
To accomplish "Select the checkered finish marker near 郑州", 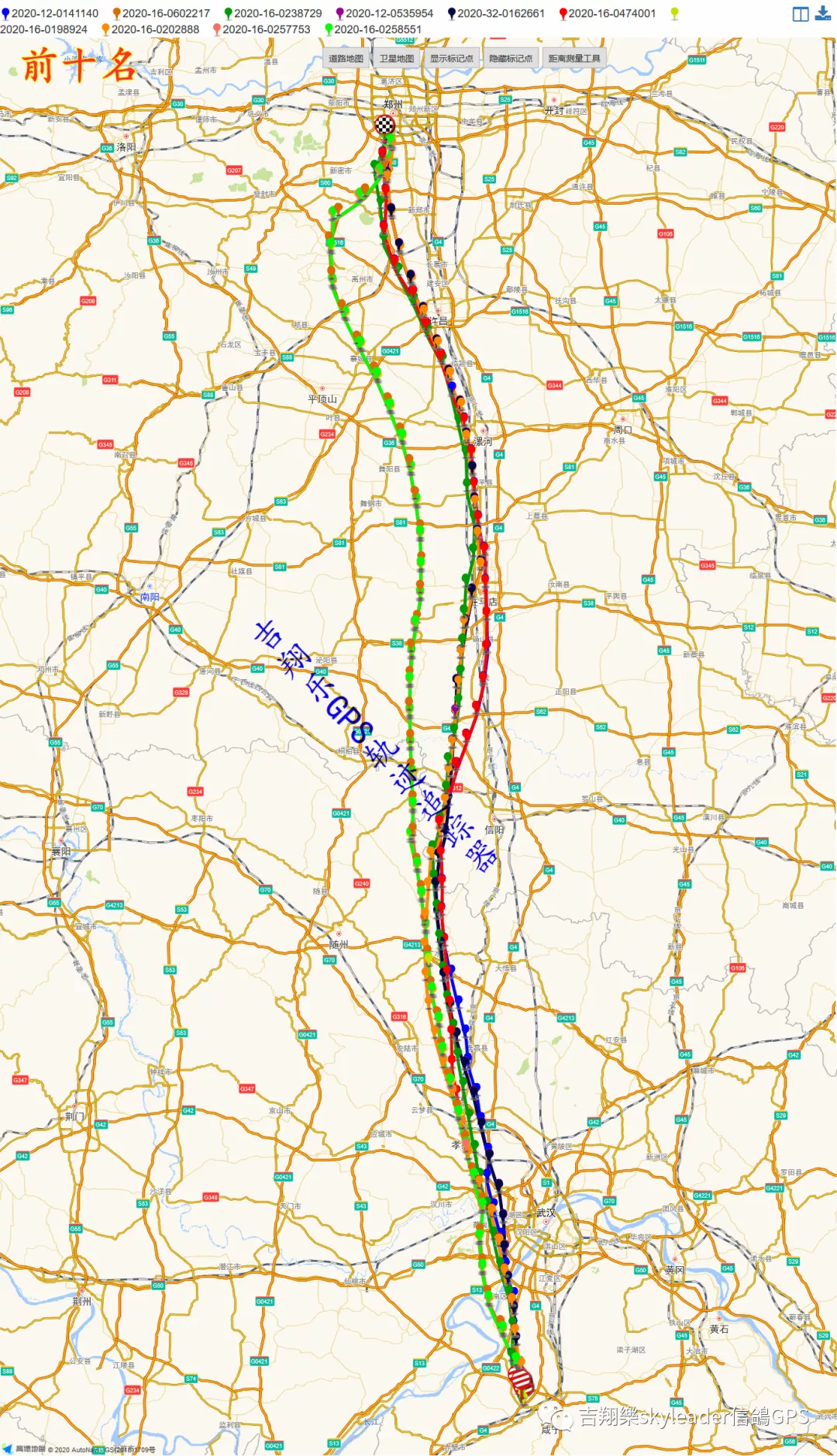I will point(385,124).
